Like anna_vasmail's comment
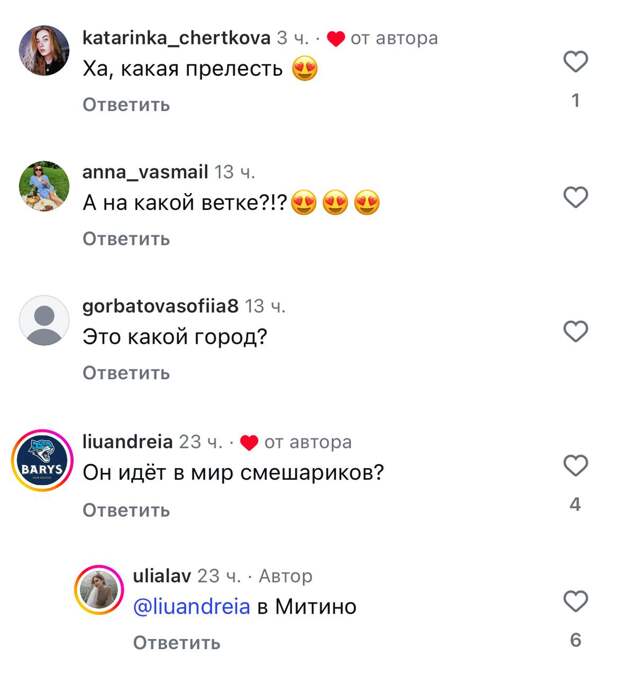This screenshot has width=620, height=677. tap(575, 197)
